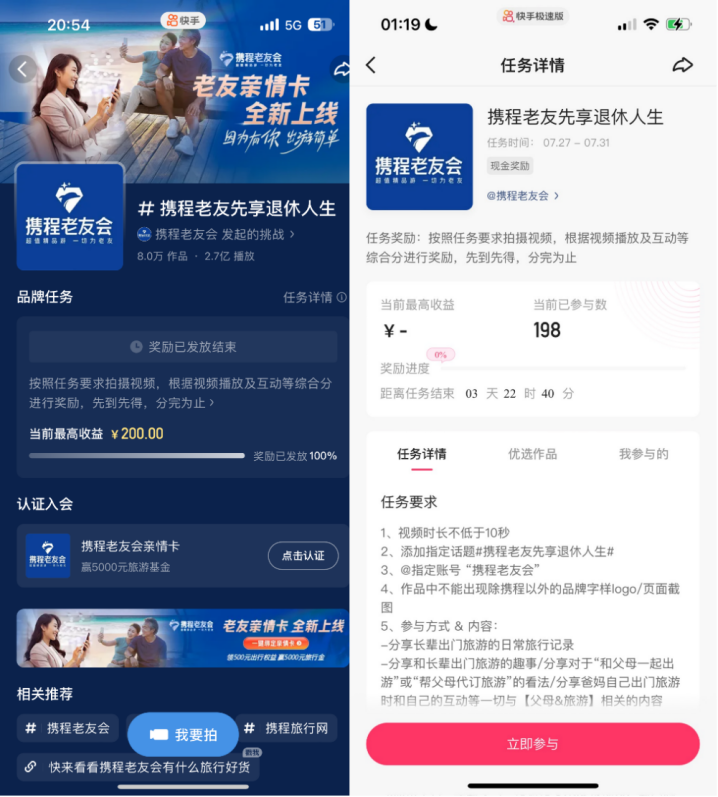Tap the 我要拍 shoot button

[183, 734]
